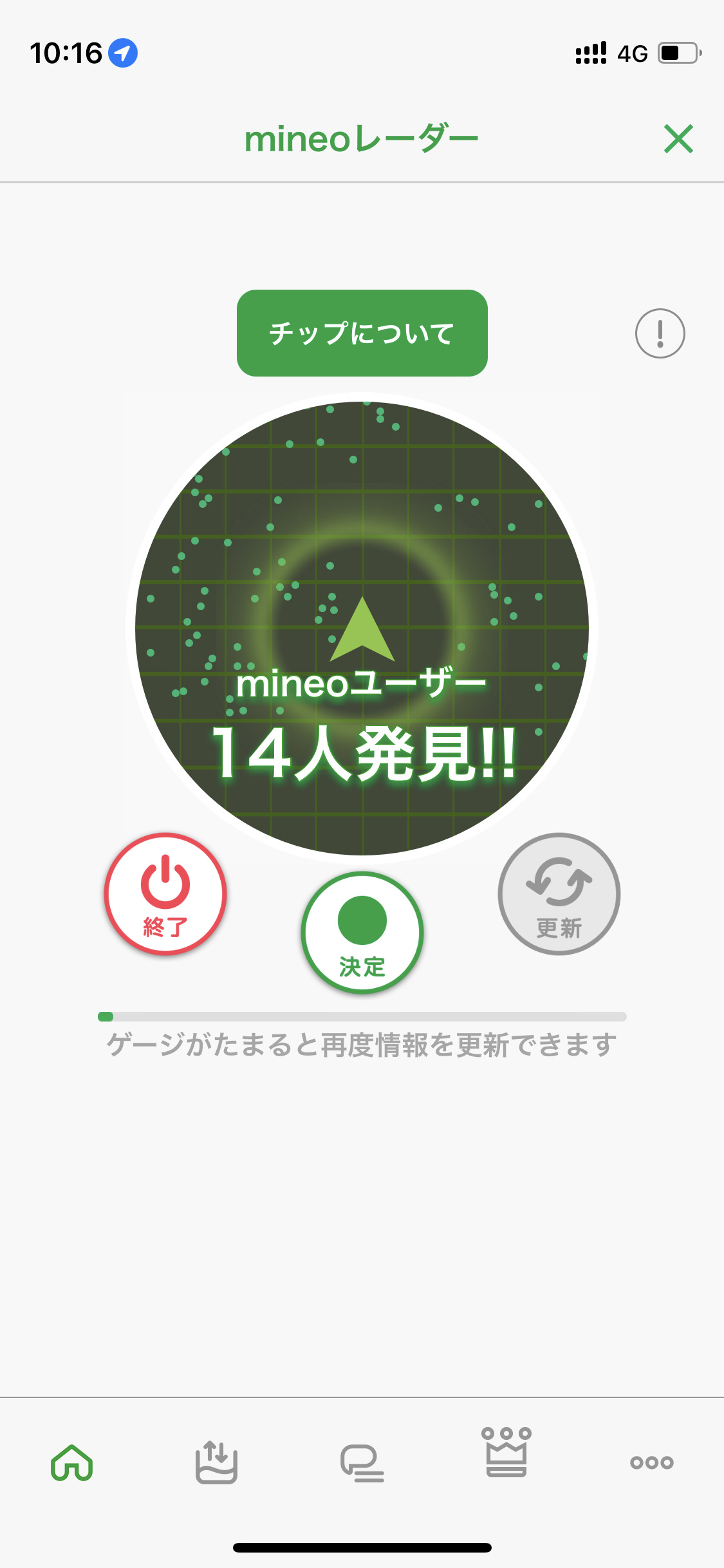Open the チップについて info button
724x1568 pixels.
(x=362, y=333)
